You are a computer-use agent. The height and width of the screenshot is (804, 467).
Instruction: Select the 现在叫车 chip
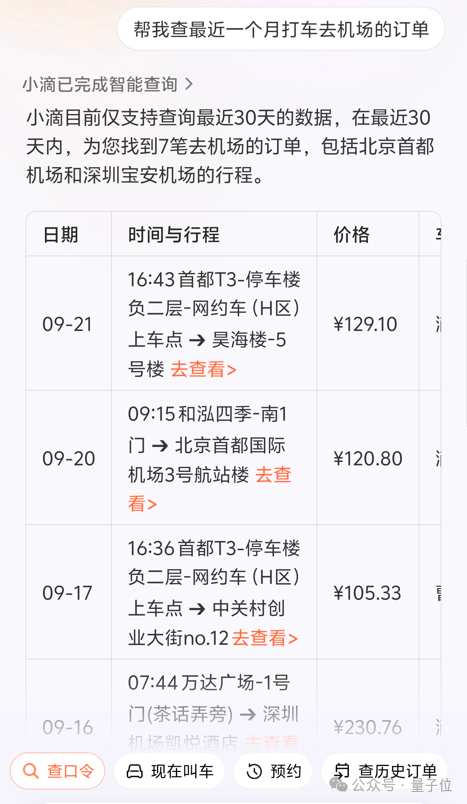[x=169, y=771]
